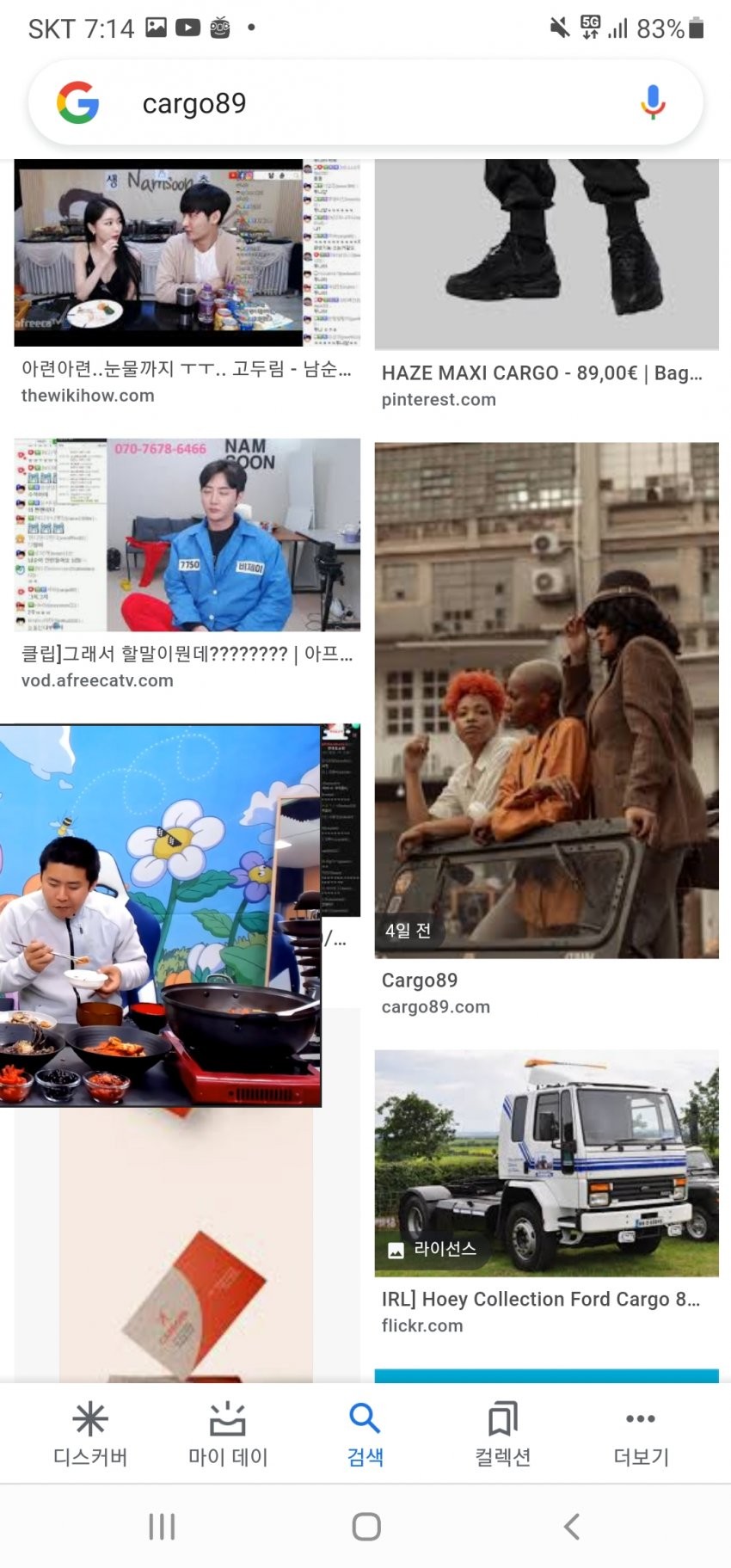This screenshot has height=1568, width=731.
Task: Start voice search with the microphone
Action: (653, 102)
